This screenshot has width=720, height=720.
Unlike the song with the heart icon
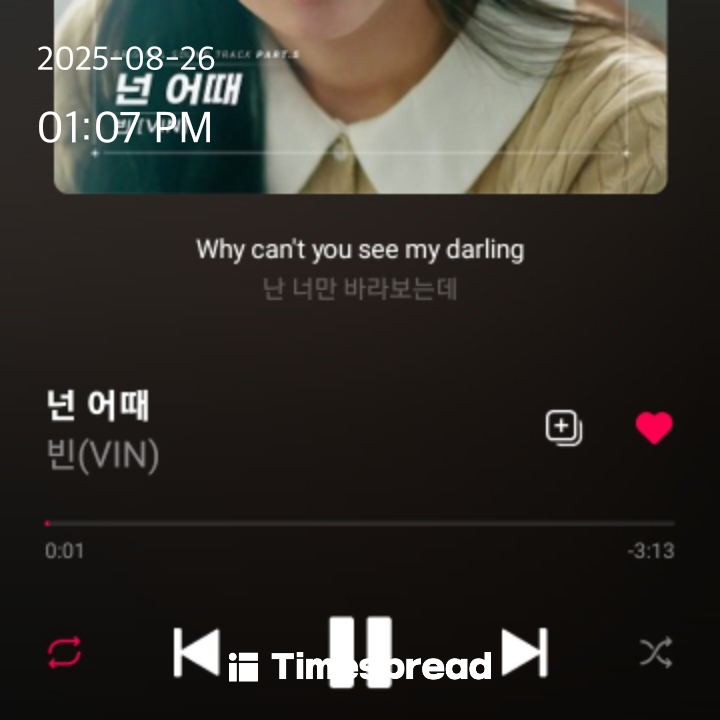(x=654, y=428)
